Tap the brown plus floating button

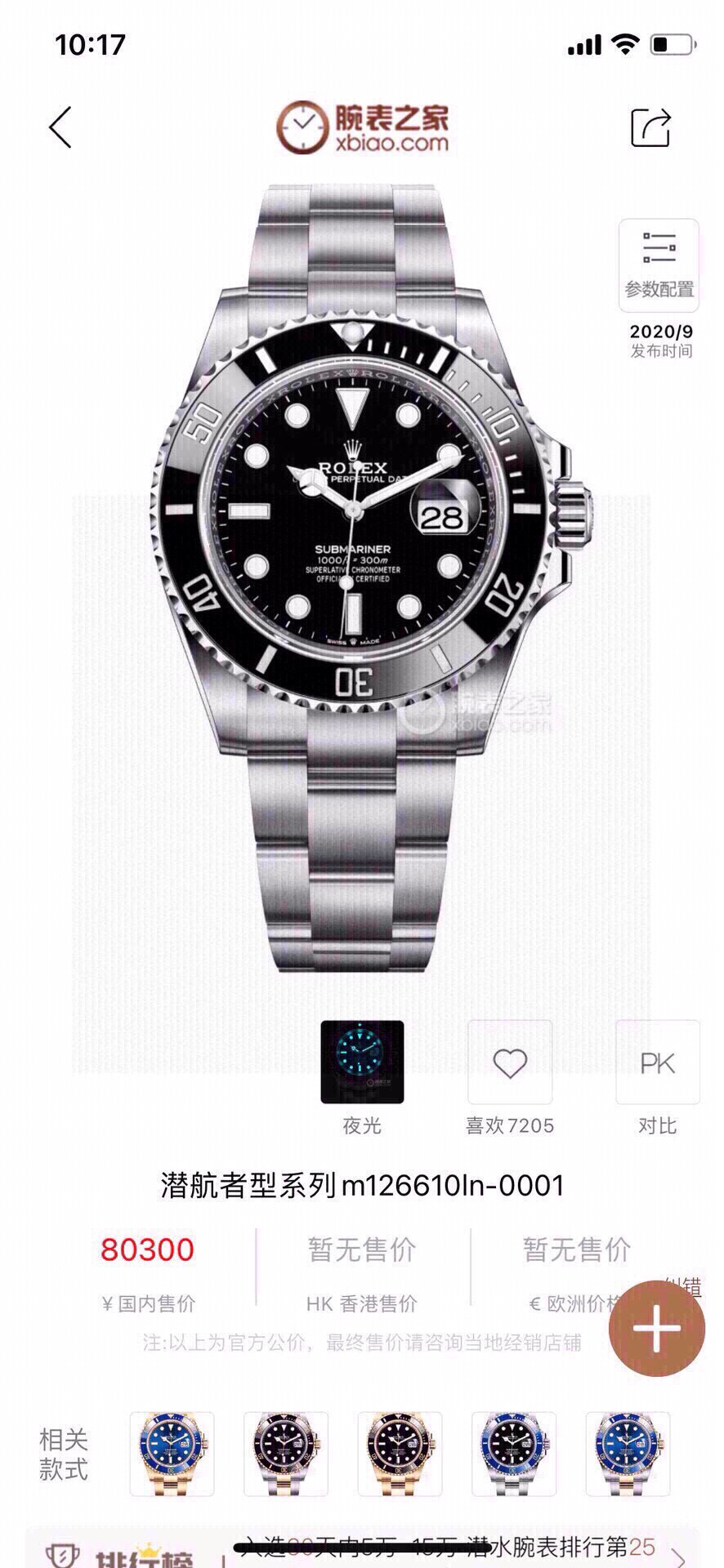(x=656, y=1329)
